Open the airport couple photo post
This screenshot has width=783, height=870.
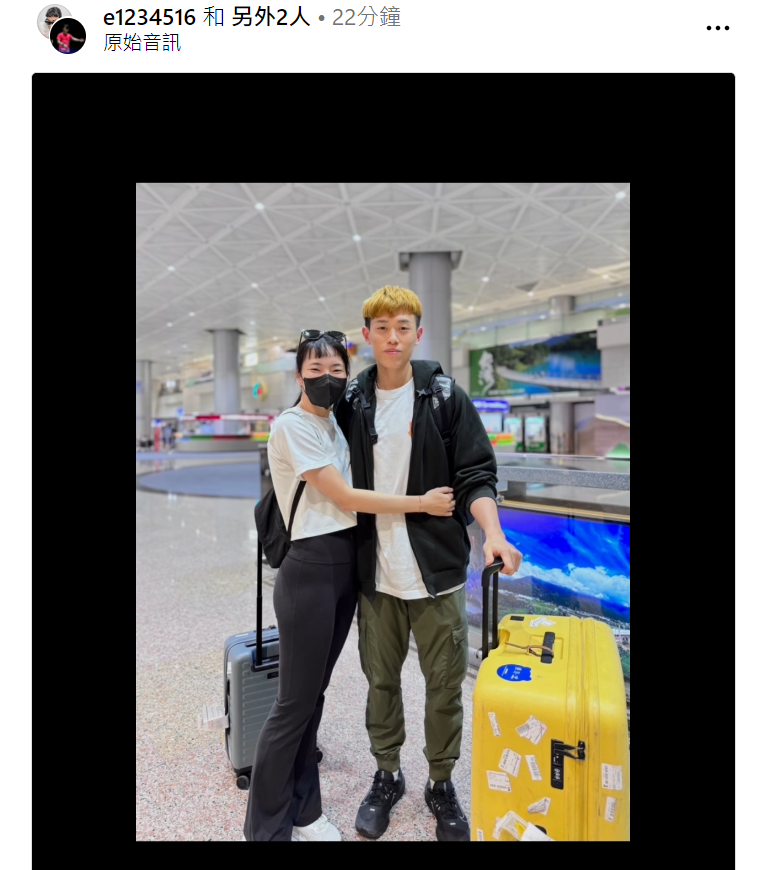(x=383, y=510)
